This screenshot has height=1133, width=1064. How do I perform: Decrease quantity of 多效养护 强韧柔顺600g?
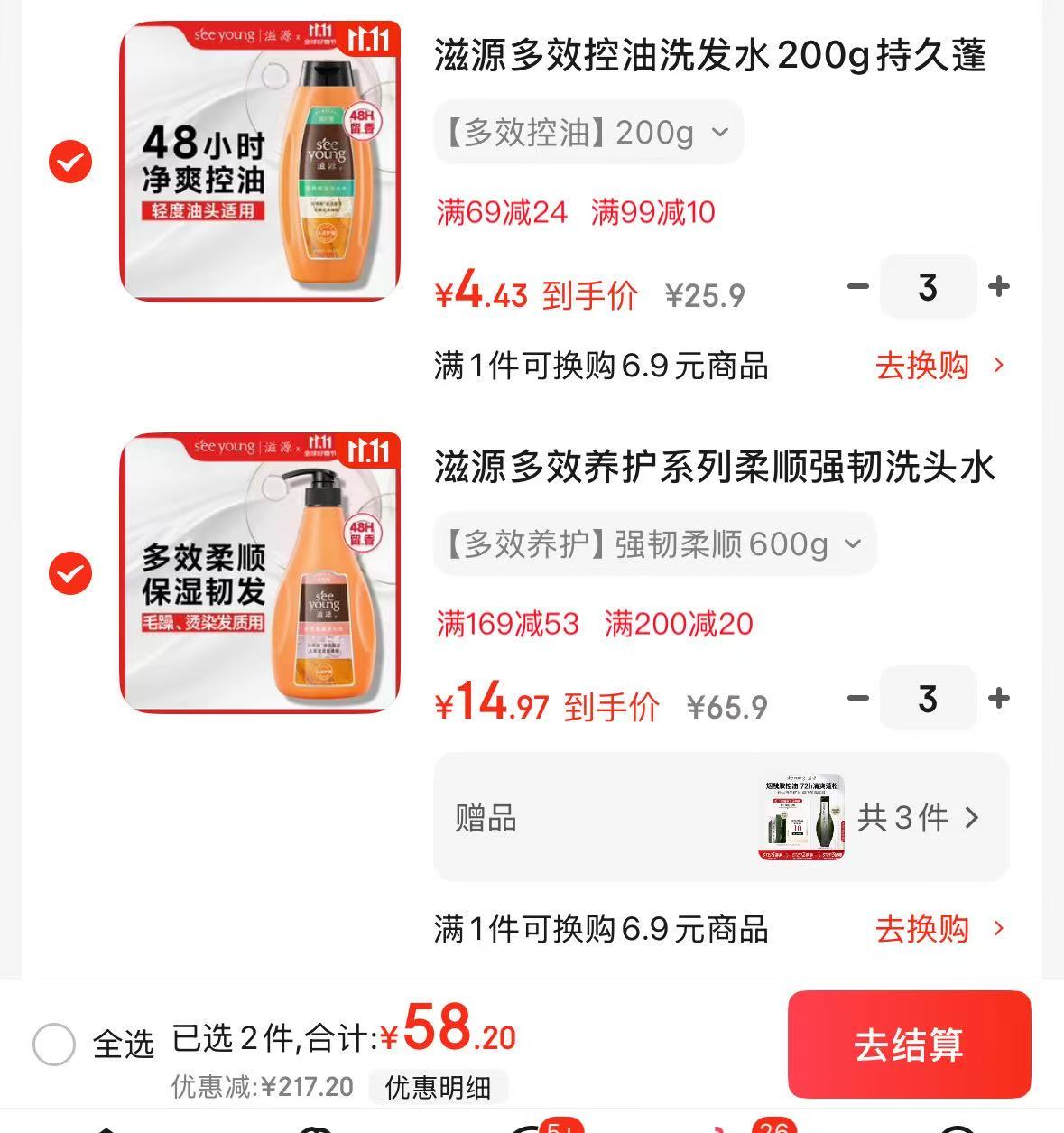[857, 698]
